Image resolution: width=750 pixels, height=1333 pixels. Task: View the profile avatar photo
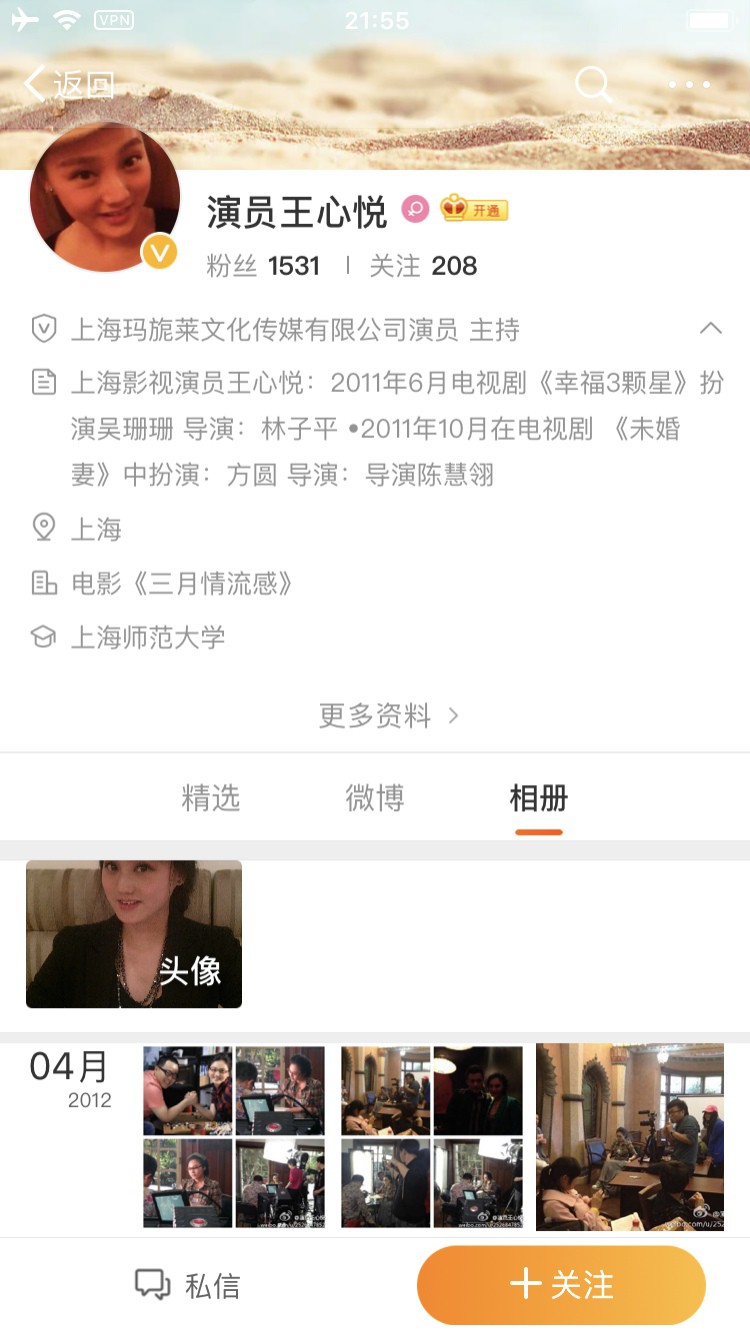(x=105, y=198)
